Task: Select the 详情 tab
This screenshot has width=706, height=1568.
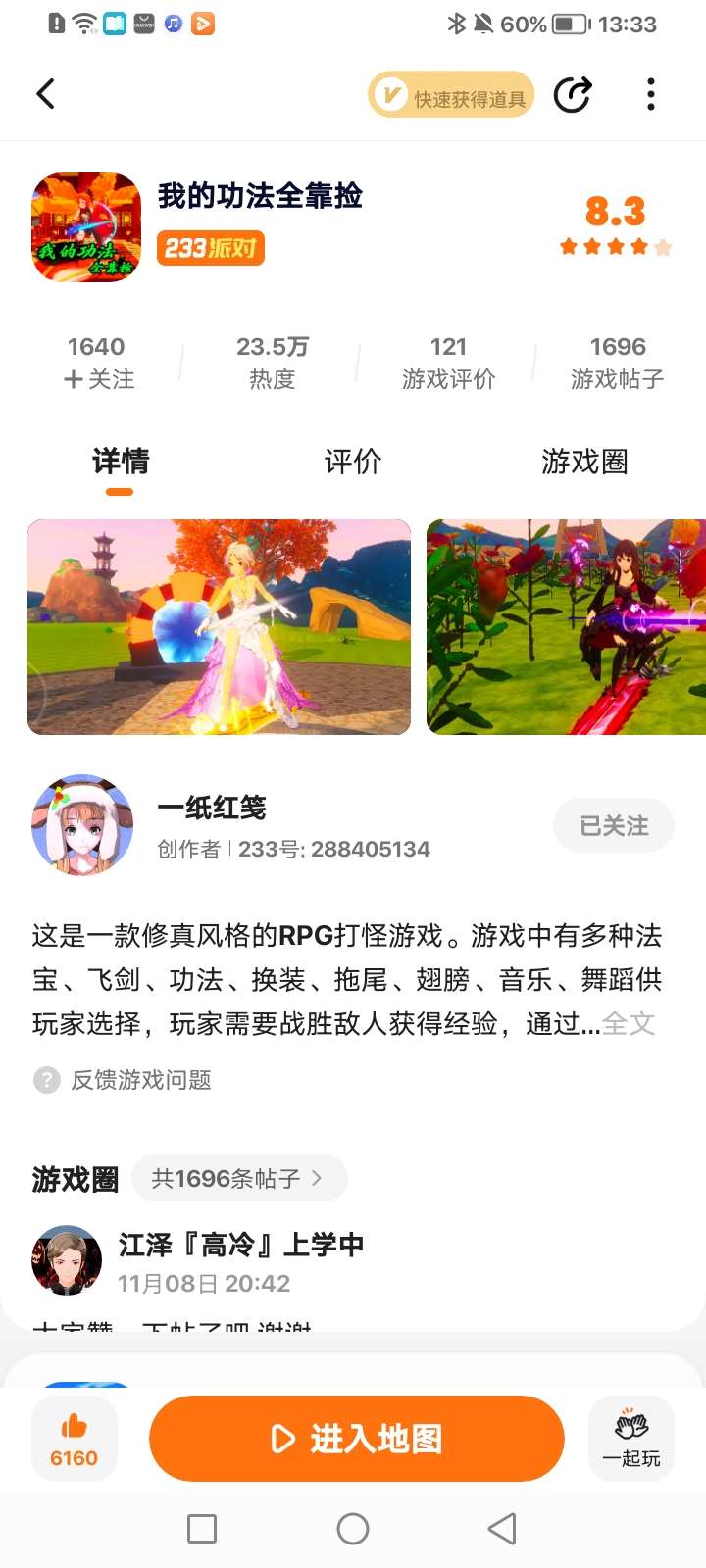Action: [121, 462]
